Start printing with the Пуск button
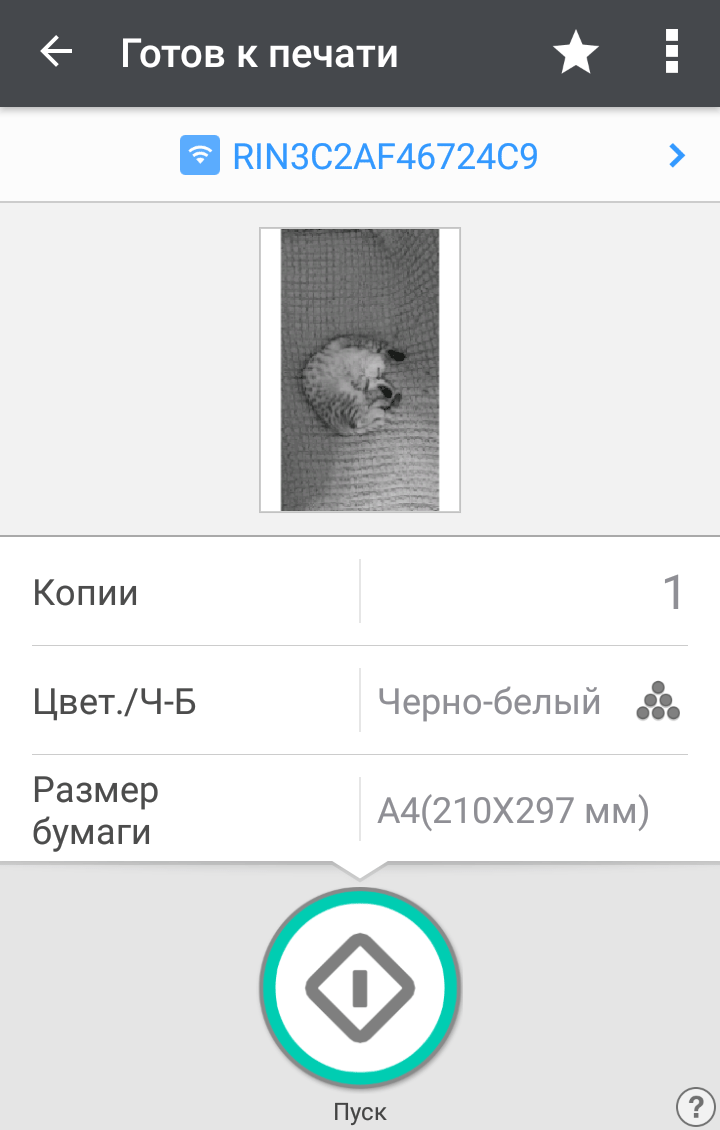This screenshot has height=1130, width=720. [360, 987]
